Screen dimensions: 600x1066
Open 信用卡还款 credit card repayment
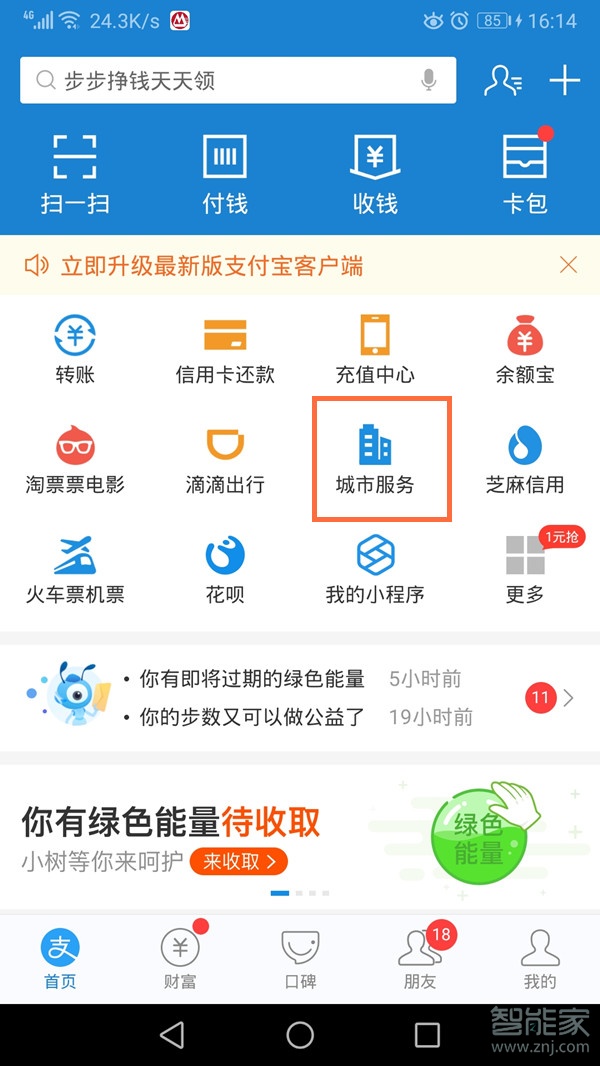click(225, 349)
